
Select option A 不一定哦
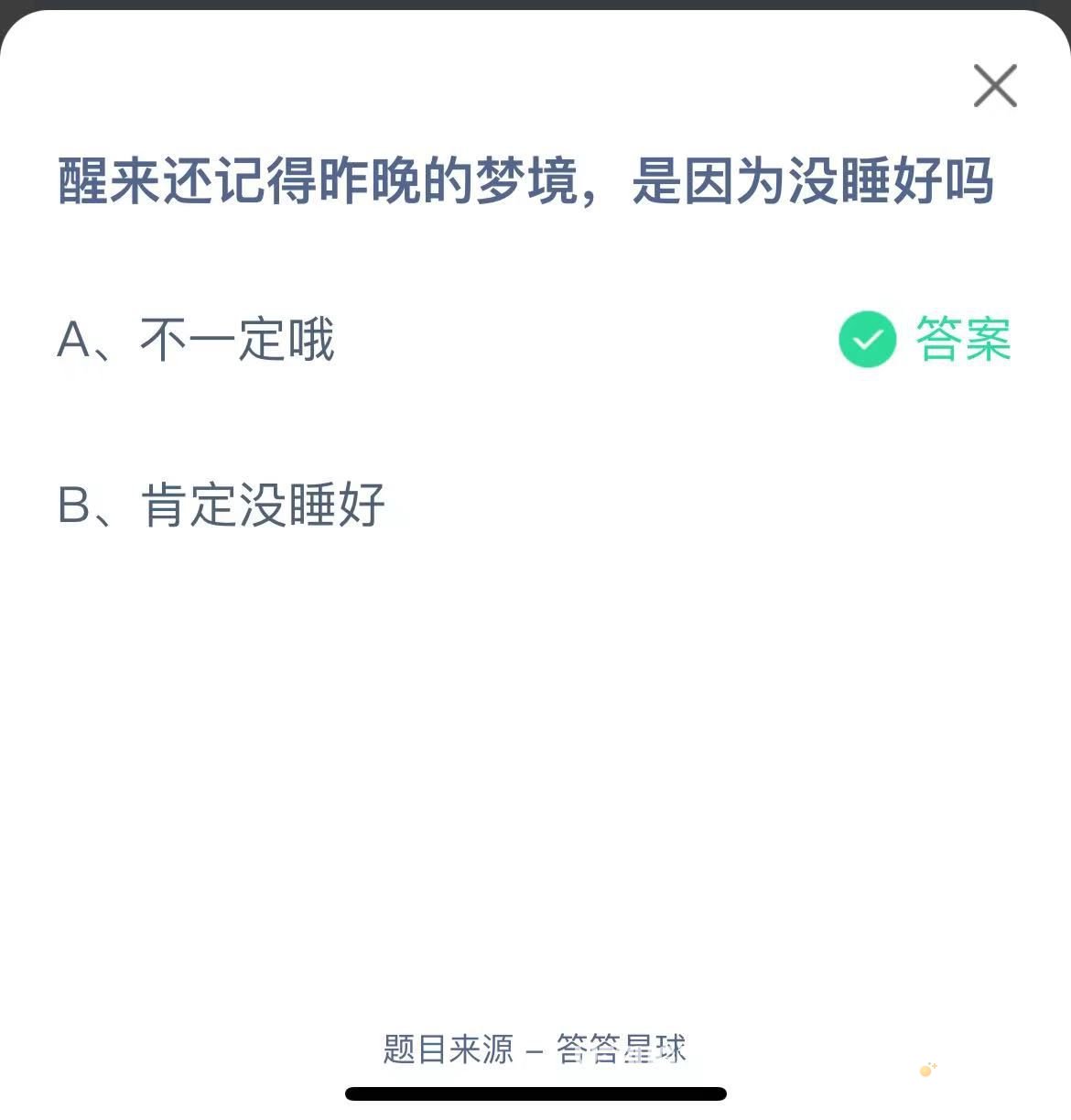(197, 340)
